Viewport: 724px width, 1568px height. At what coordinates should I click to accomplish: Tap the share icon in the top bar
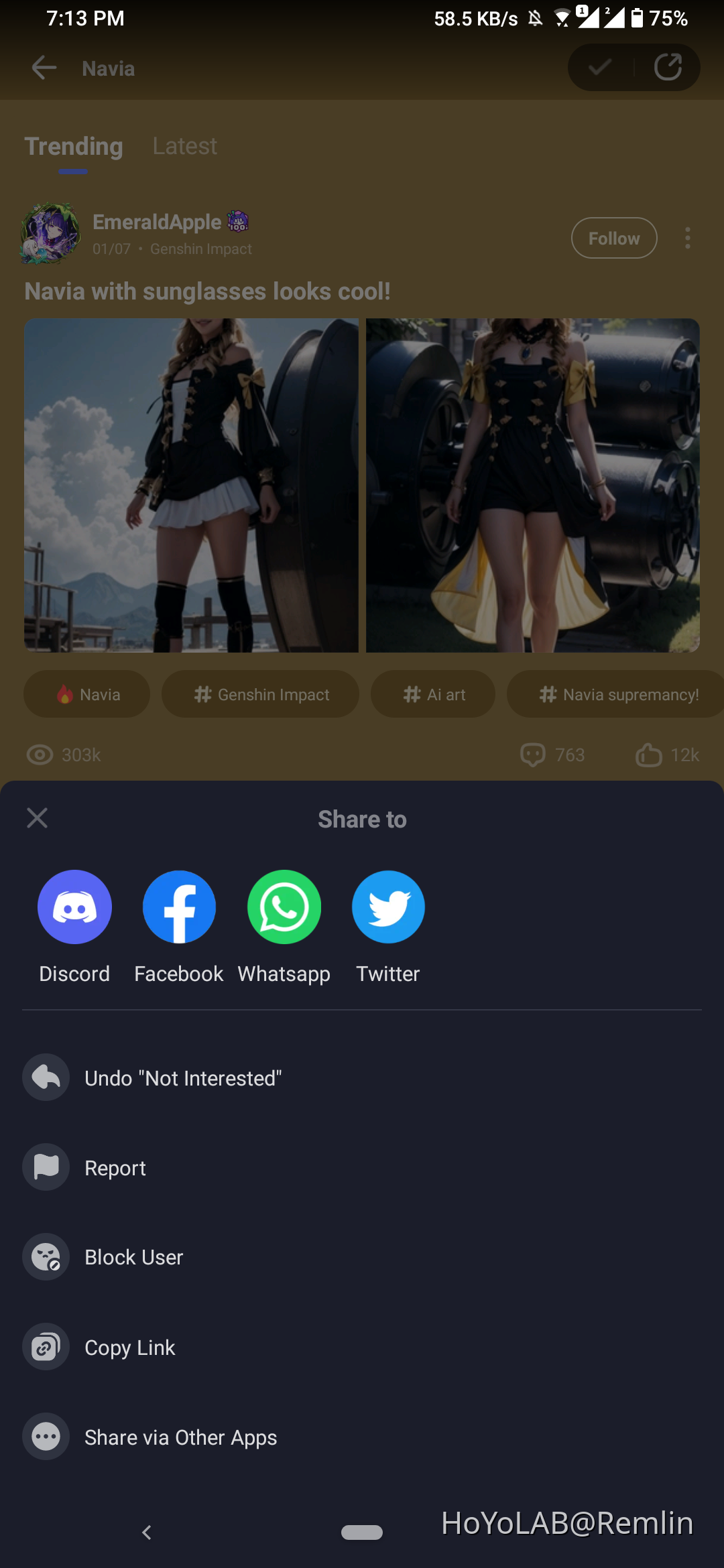(x=668, y=67)
